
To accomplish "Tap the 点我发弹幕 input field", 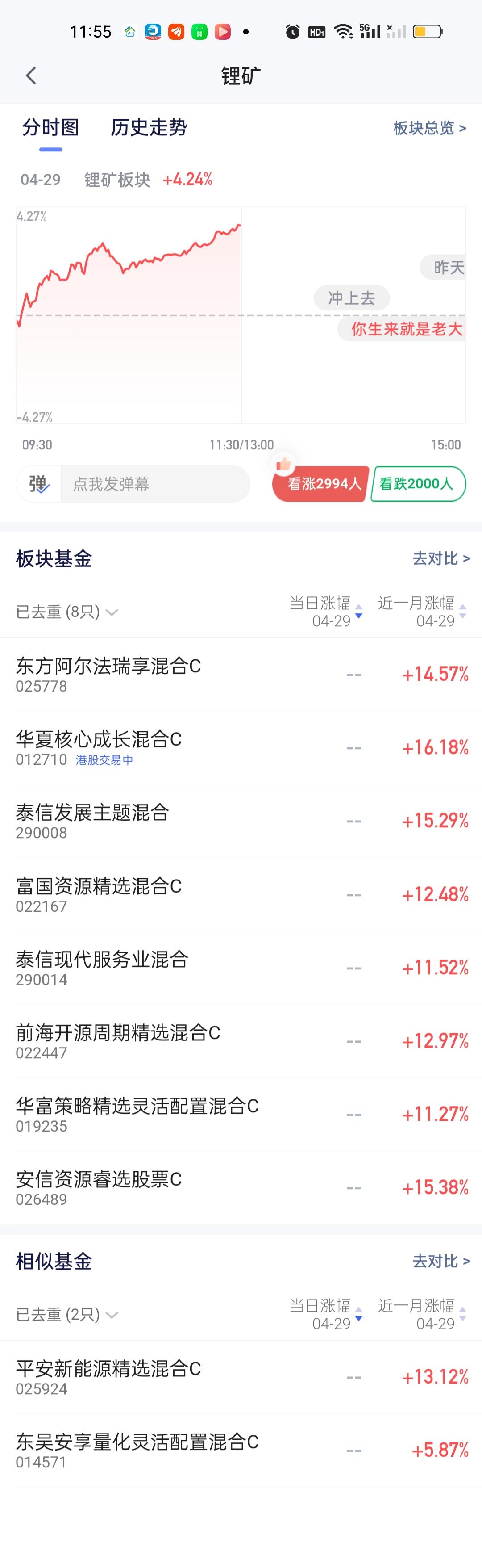I will [x=156, y=484].
